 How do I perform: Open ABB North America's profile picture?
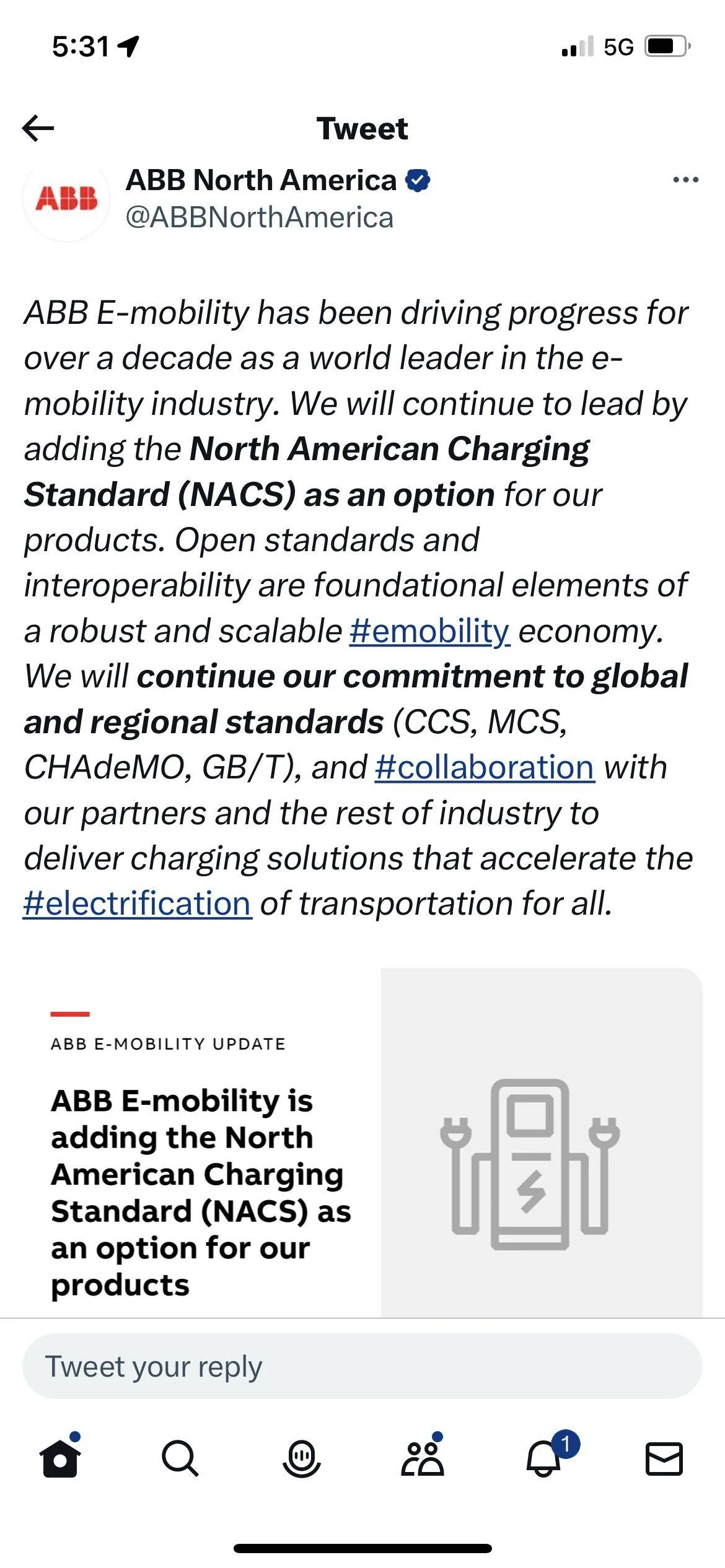pyautogui.click(x=66, y=198)
